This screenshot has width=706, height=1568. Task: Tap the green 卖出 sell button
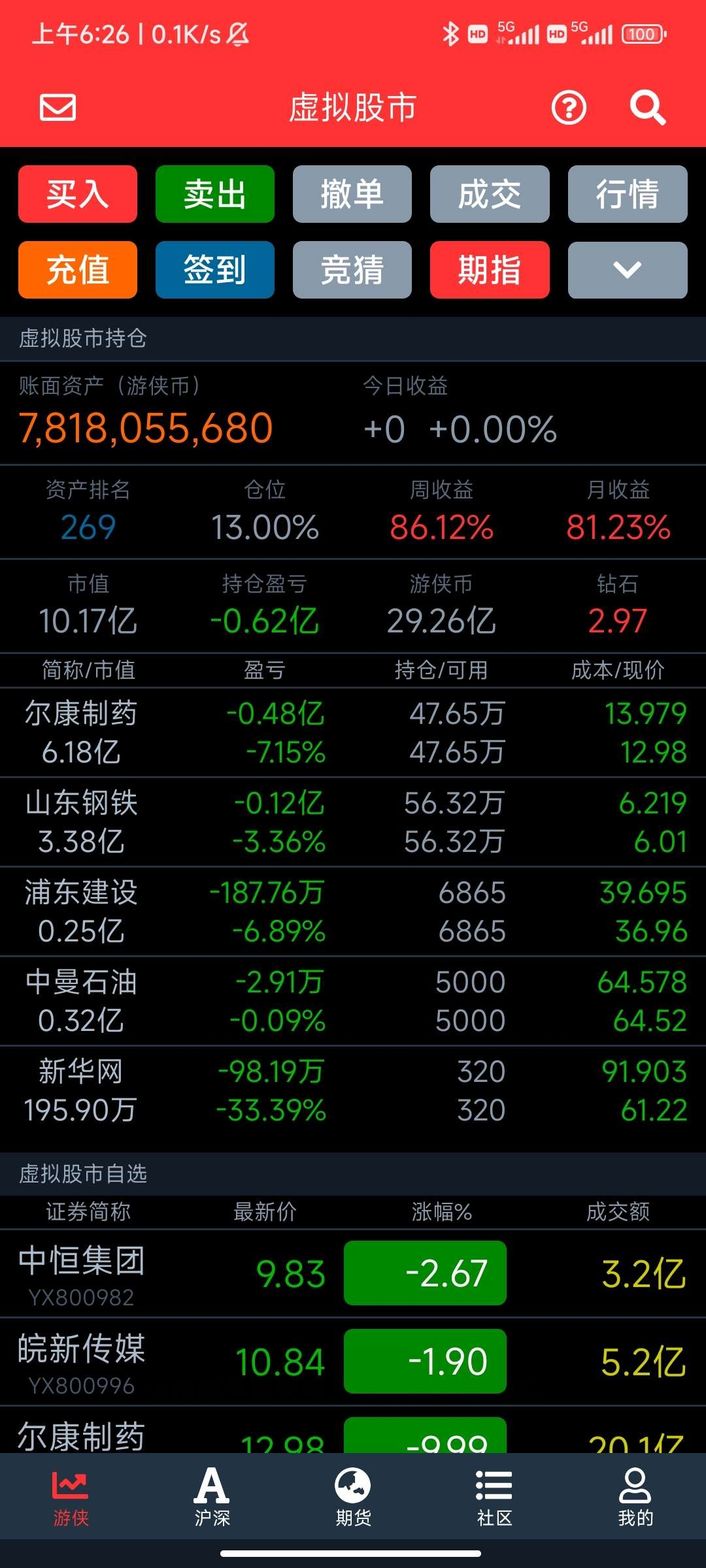click(x=215, y=194)
